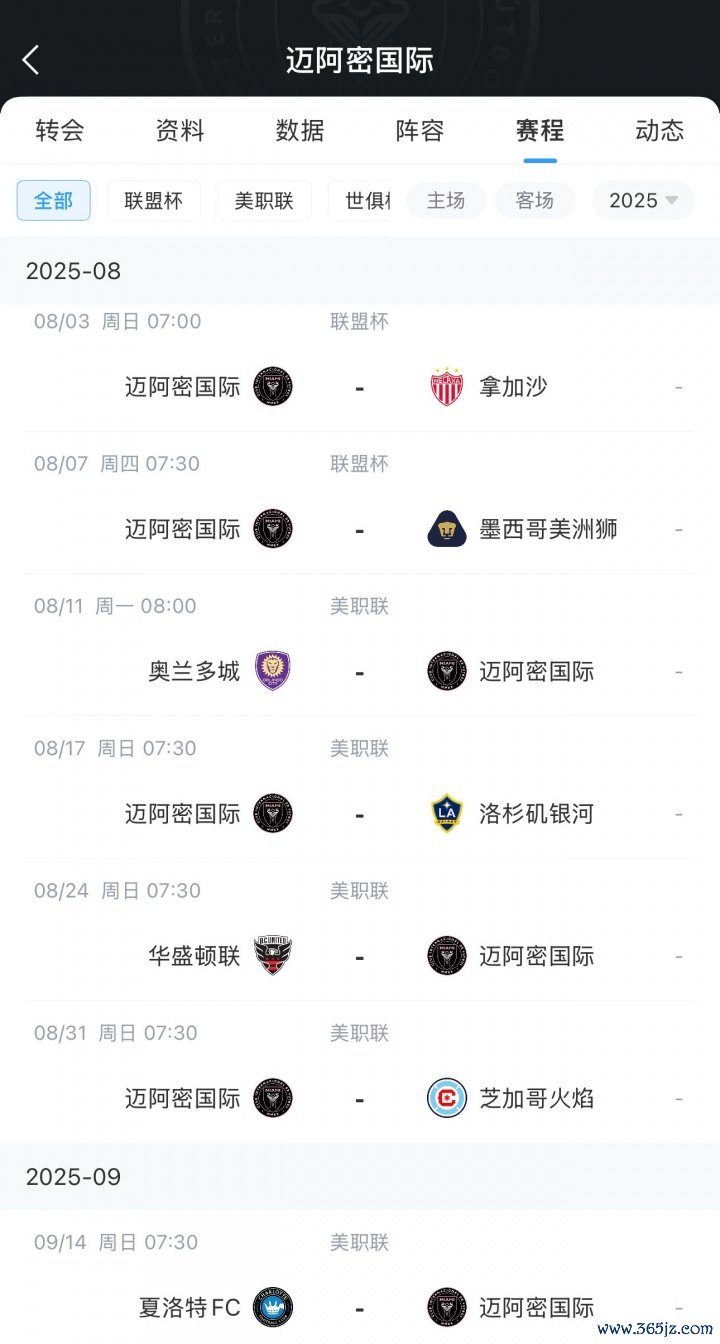Filter matches by 联盟杯

[x=154, y=201]
